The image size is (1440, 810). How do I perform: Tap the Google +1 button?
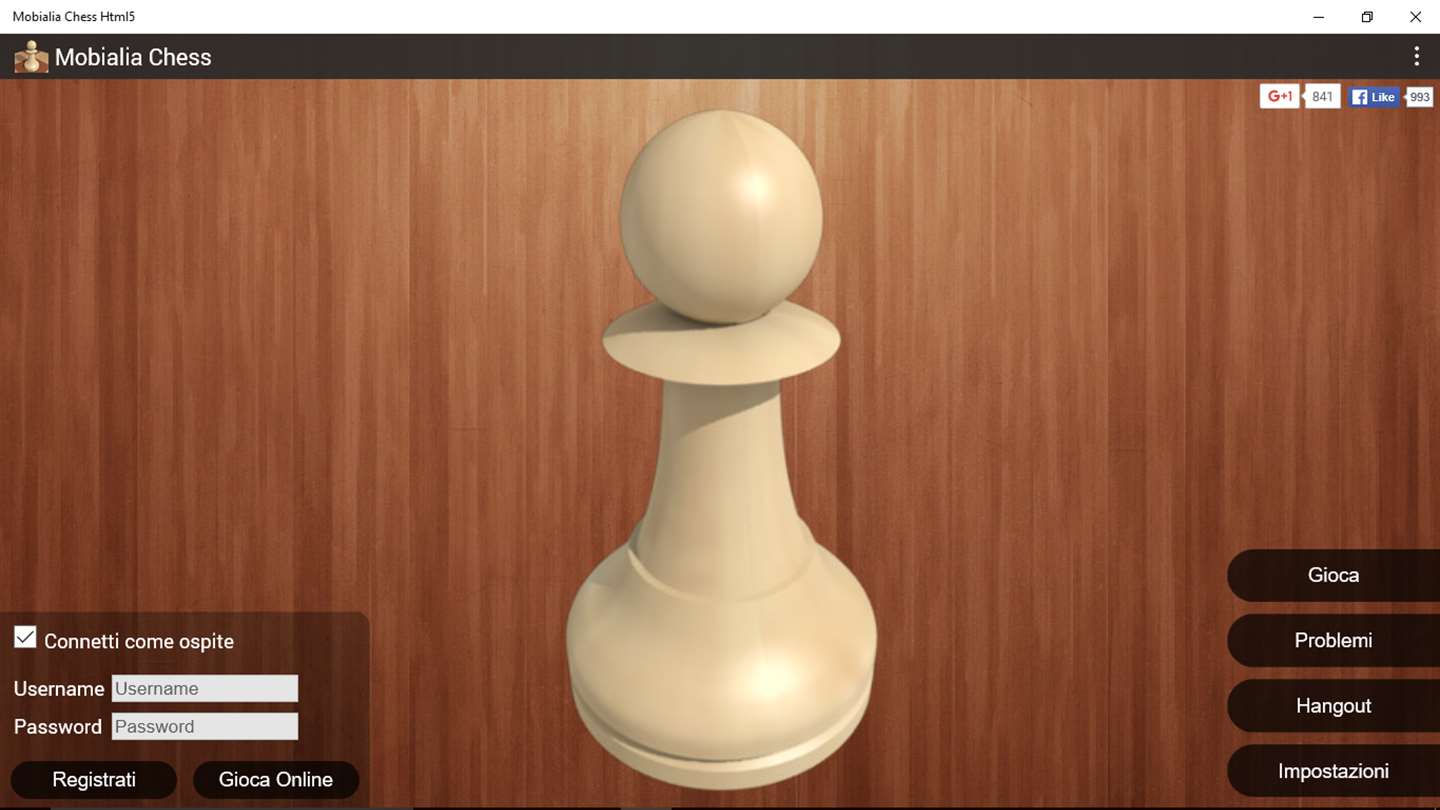pyautogui.click(x=1280, y=96)
